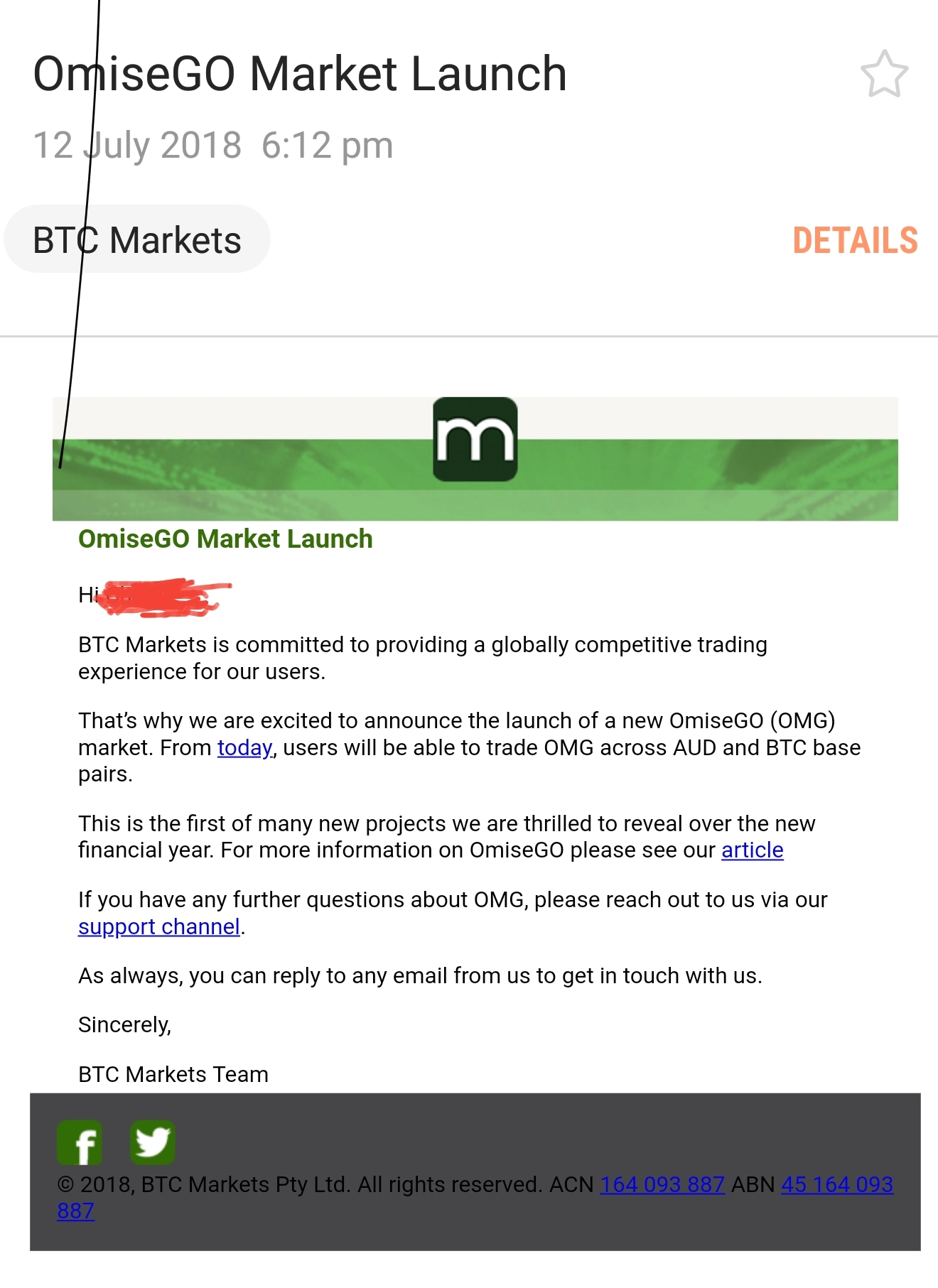Open the 12 July 2018 timestamp

coord(213,145)
